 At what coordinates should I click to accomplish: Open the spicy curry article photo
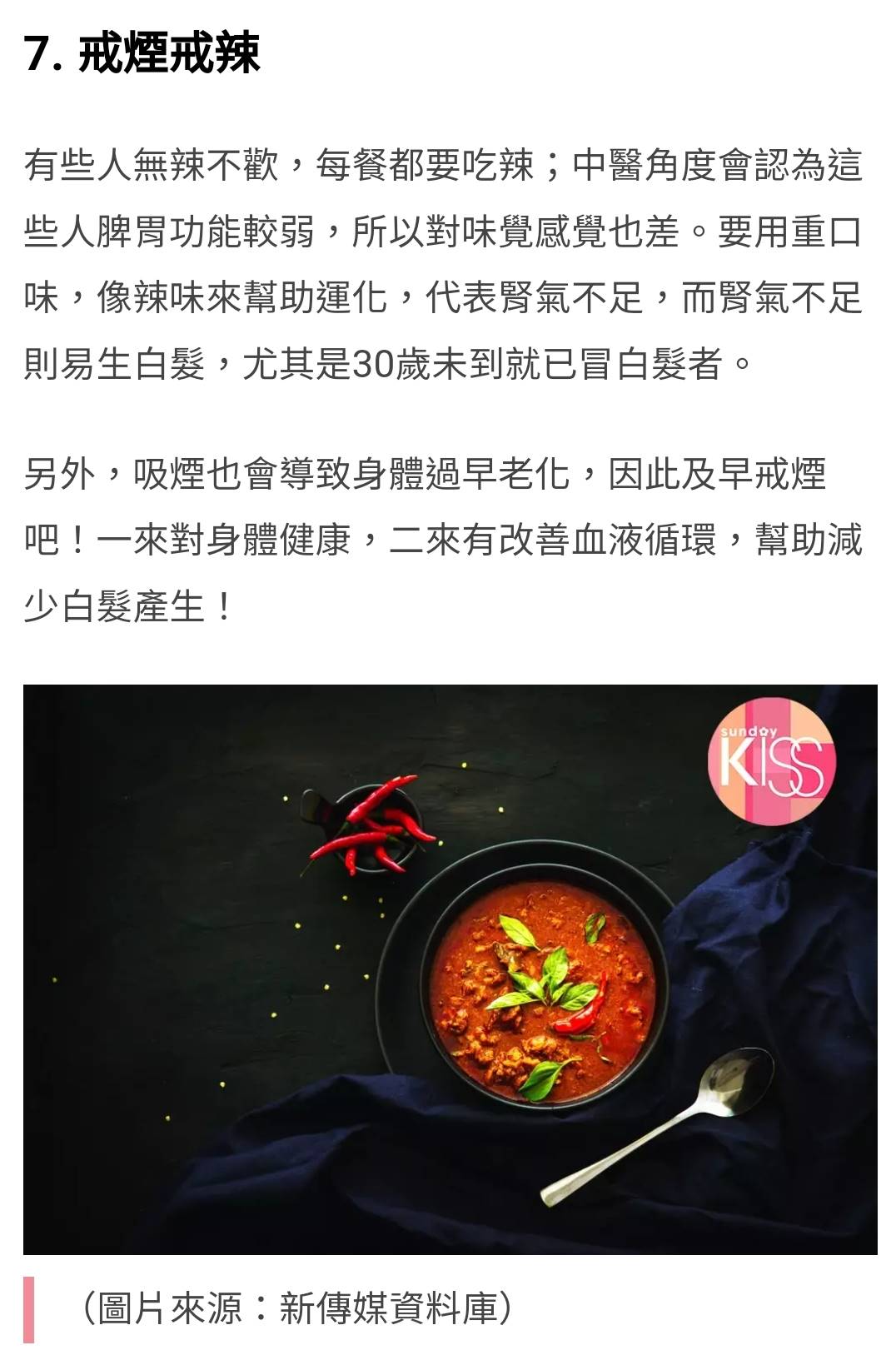pyautogui.click(x=450, y=969)
